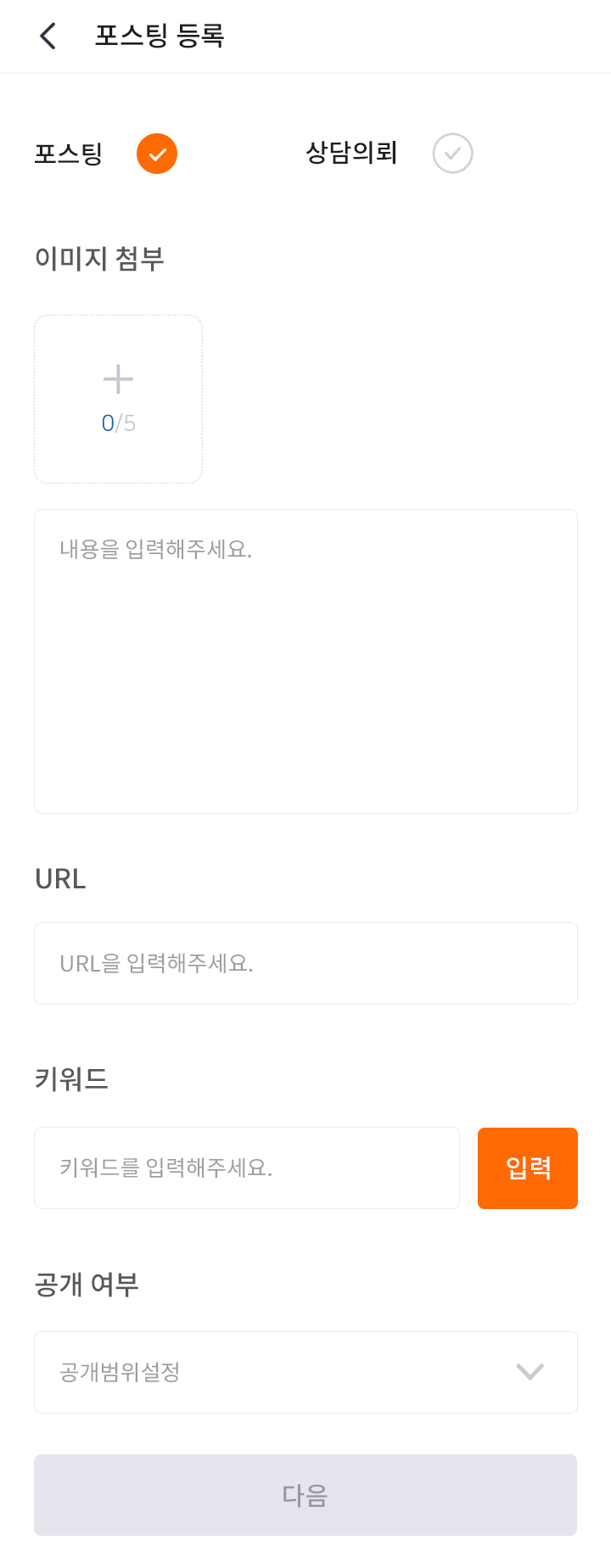This screenshot has width=611, height=1568.
Task: Tap the URL input field
Action: click(305, 963)
